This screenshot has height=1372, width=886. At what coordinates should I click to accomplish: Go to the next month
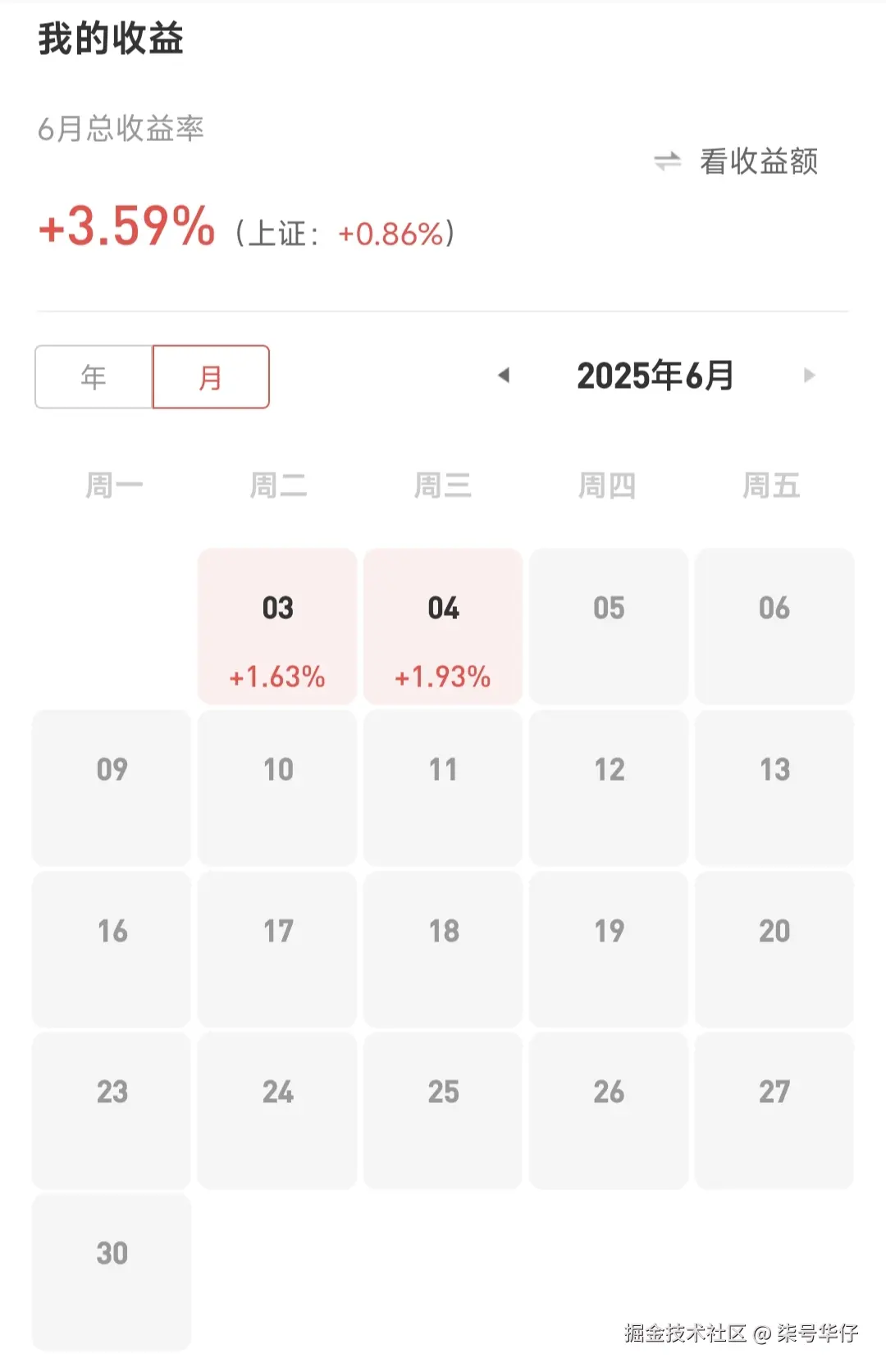[x=809, y=376]
